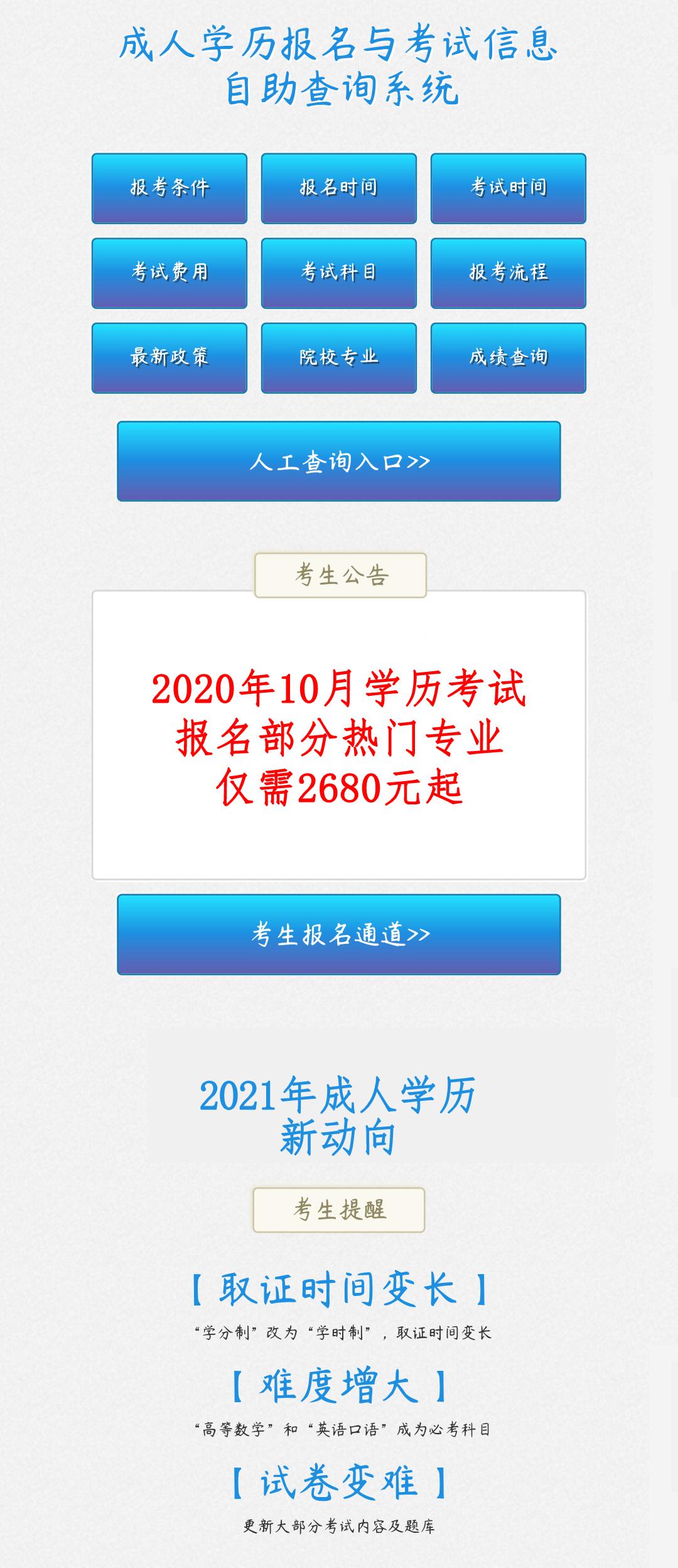678x1568 pixels.
Task: Go to 考生报名通道 registration channel
Action: coord(339,934)
